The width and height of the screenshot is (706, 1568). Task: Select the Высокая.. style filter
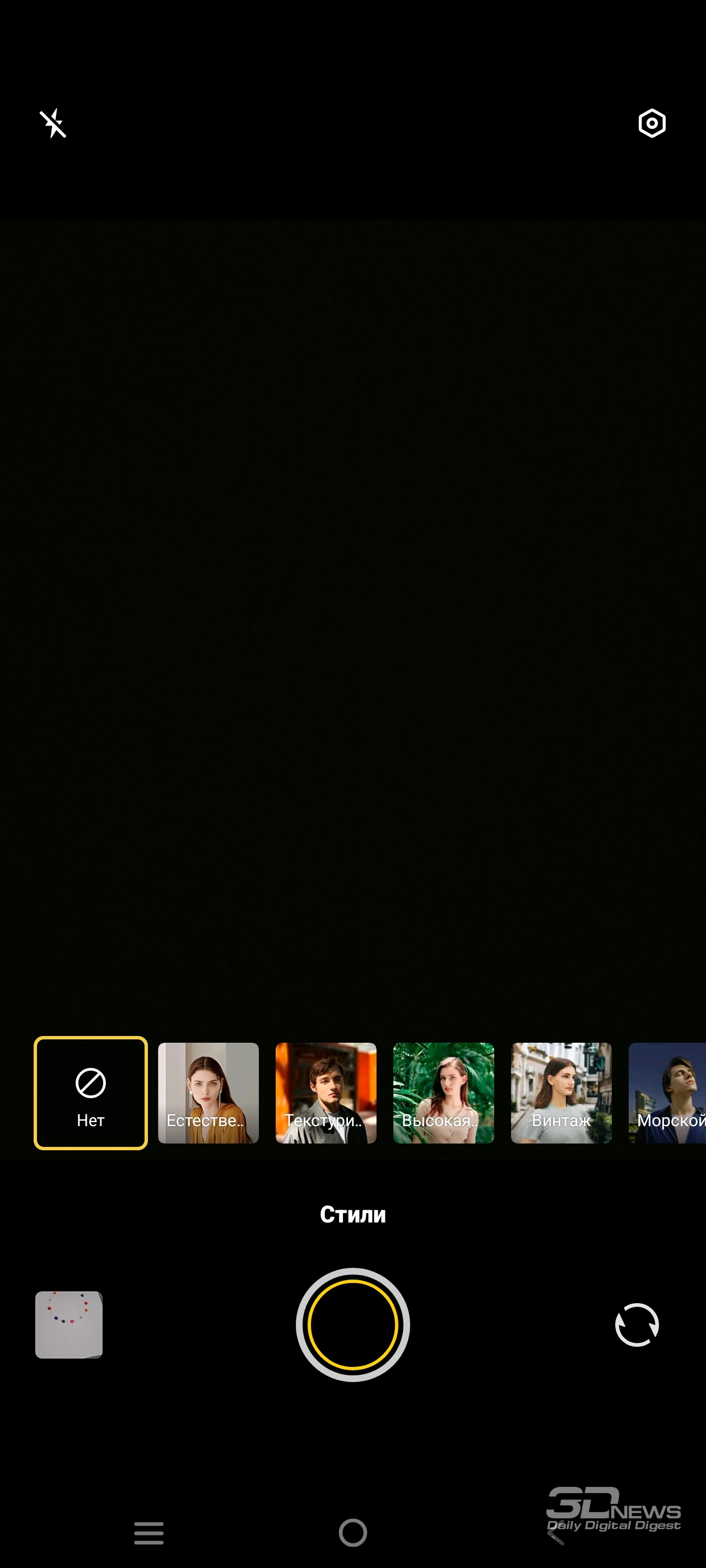443,1093
